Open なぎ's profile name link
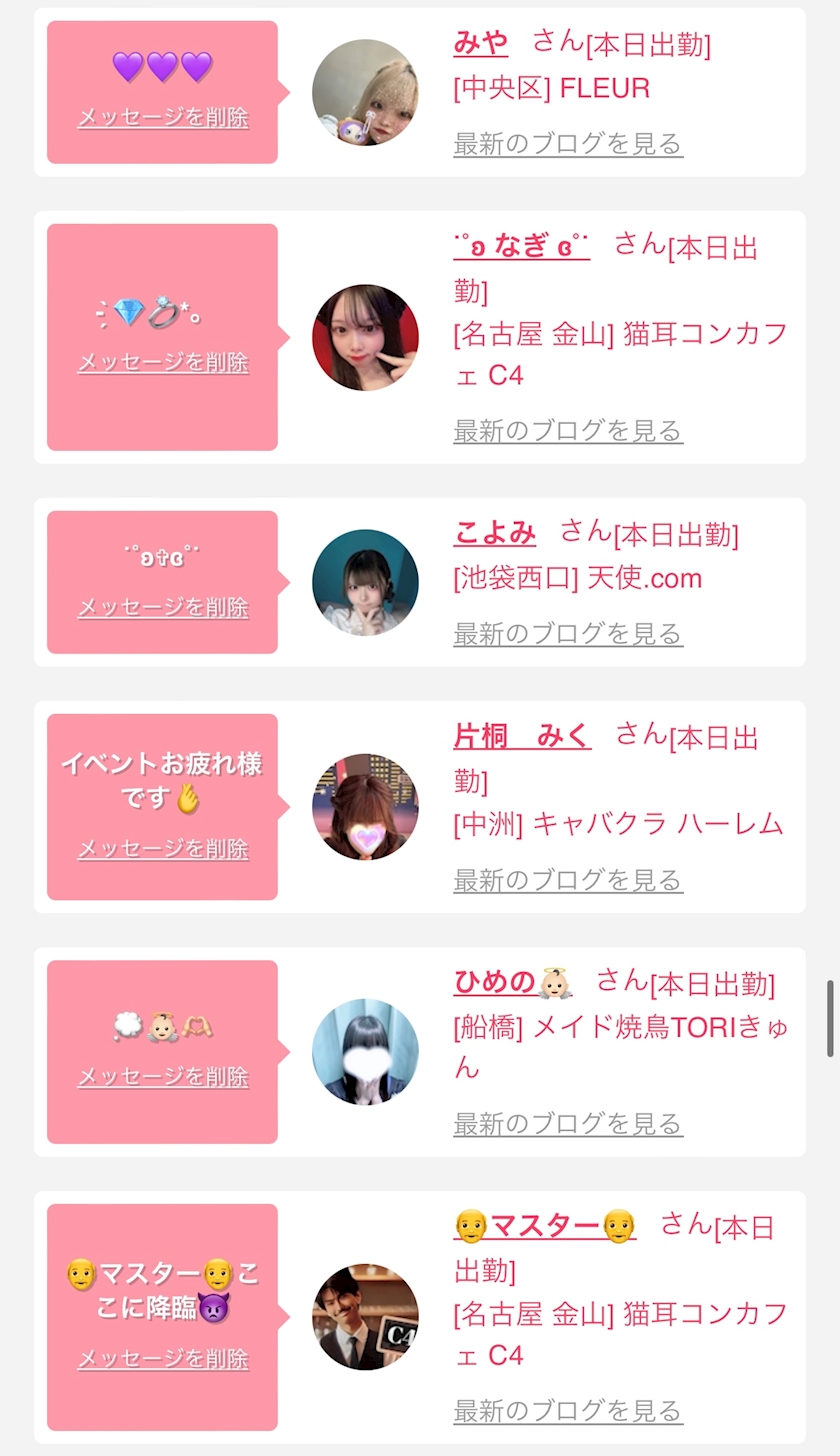The width and height of the screenshot is (840, 1456). [521, 246]
